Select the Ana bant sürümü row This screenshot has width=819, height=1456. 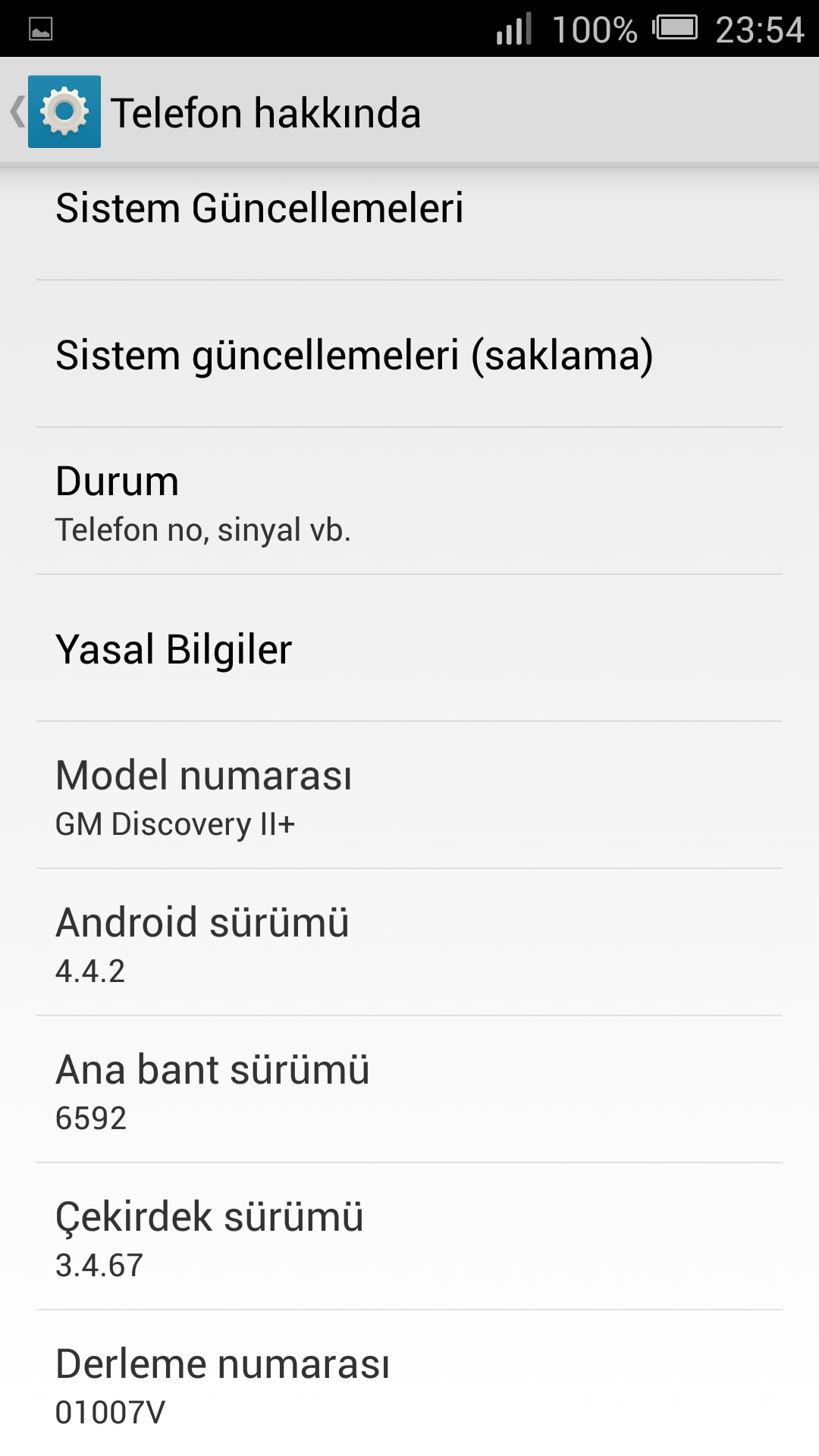coord(409,1090)
